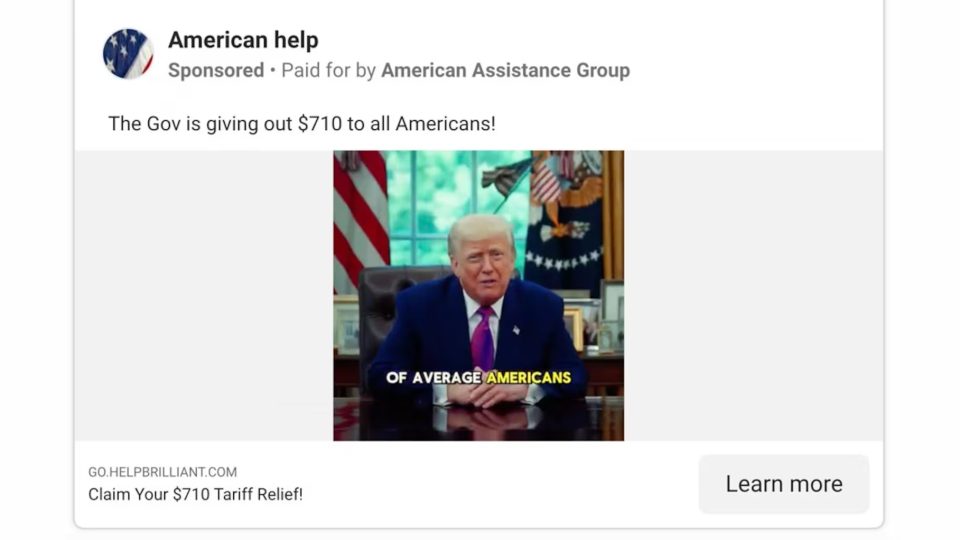The image size is (960, 540).
Task: Open the sponsored video ad
Action: (478, 295)
